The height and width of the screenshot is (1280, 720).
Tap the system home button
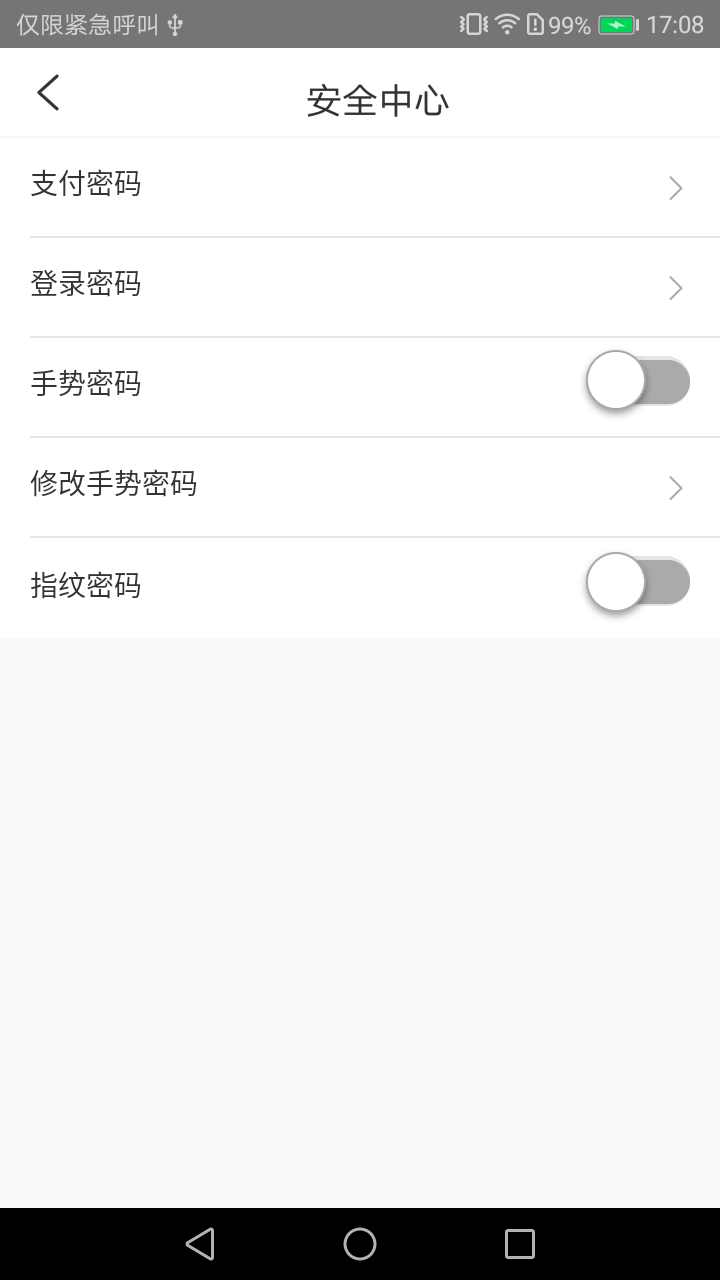pos(360,1244)
